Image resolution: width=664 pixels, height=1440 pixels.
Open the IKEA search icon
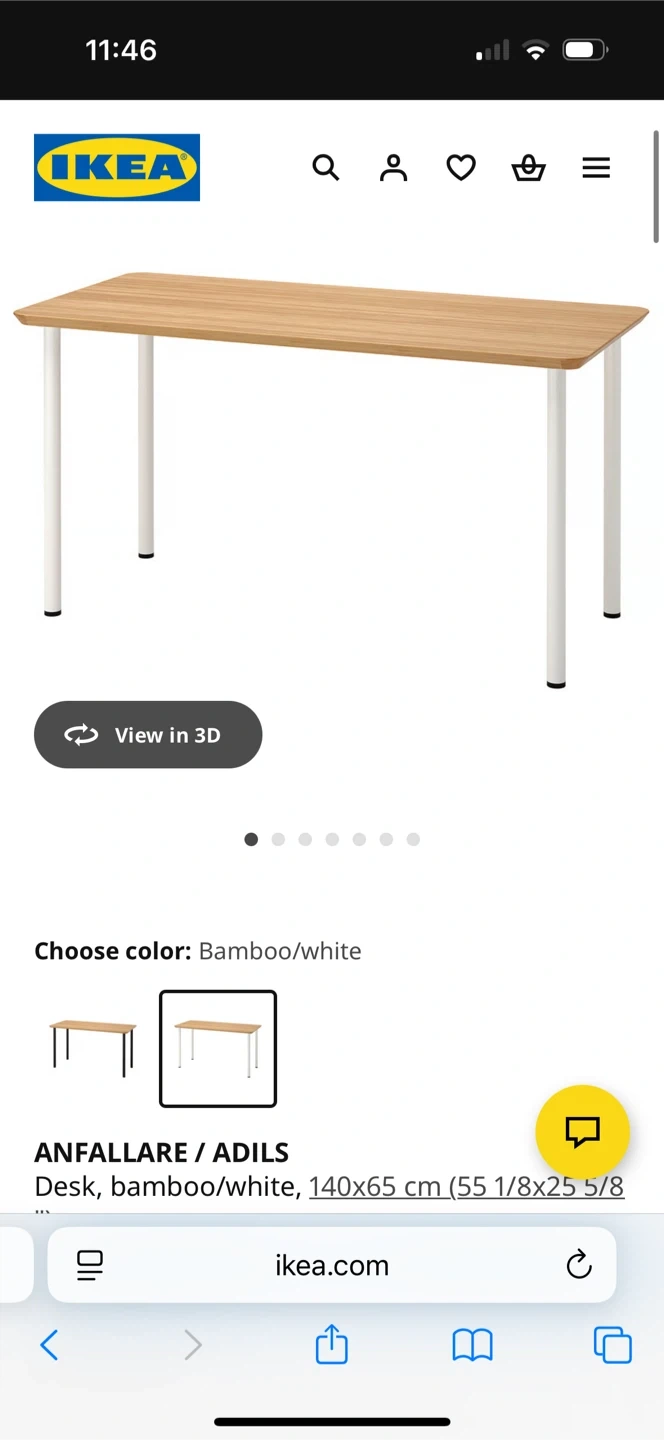tap(326, 167)
